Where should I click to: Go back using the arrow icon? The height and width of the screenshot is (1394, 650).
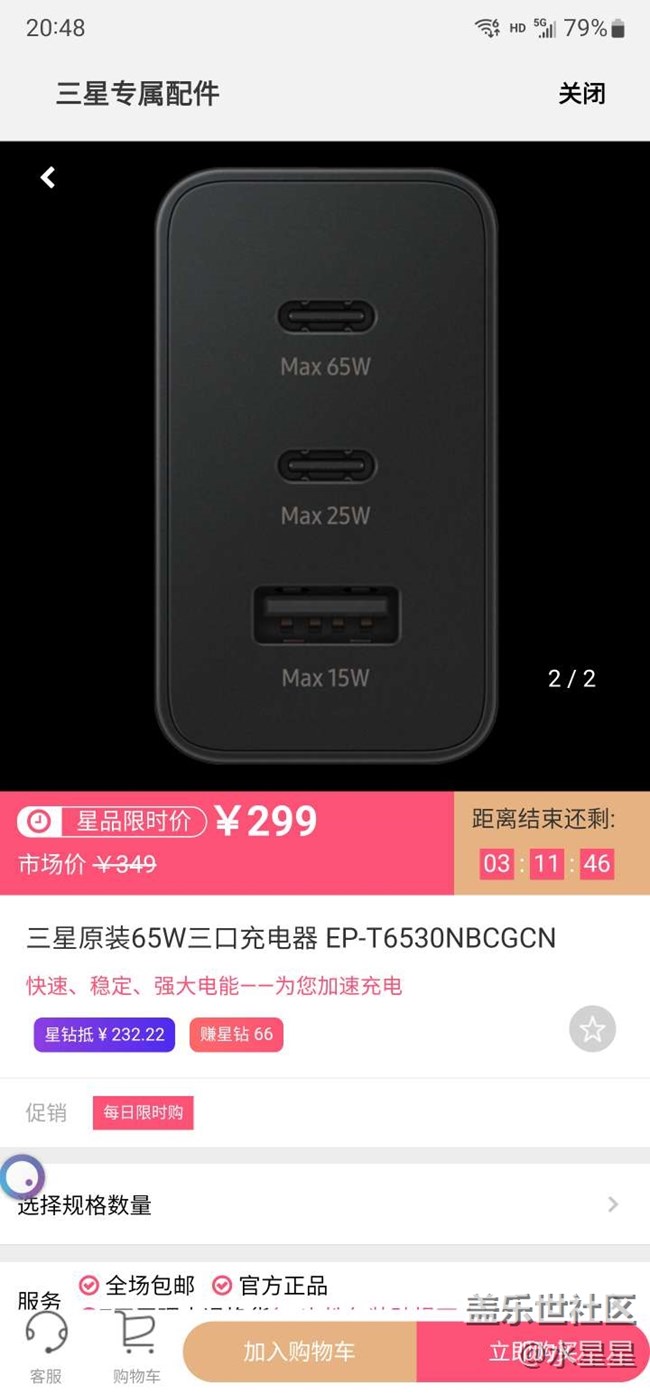(x=48, y=178)
